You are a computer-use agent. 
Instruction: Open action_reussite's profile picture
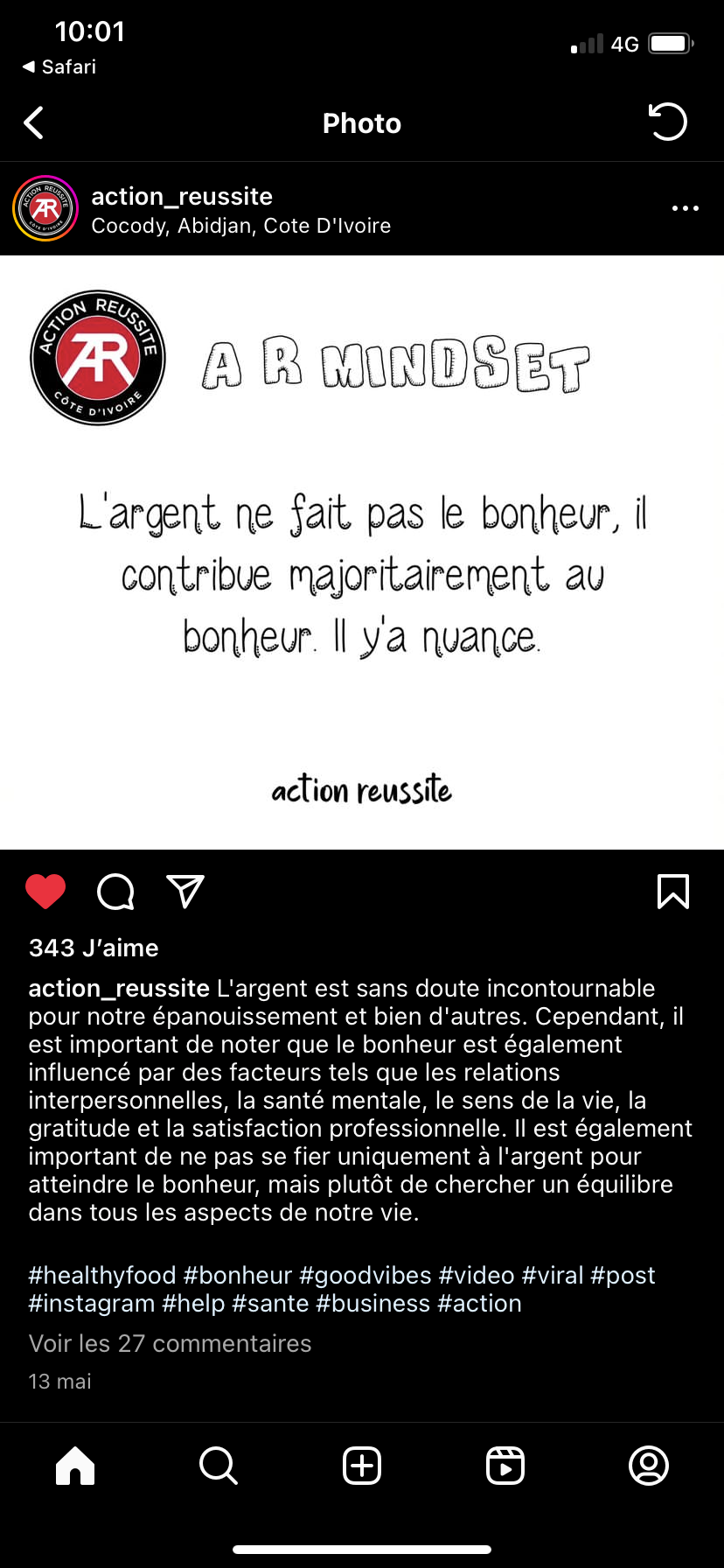pos(45,208)
